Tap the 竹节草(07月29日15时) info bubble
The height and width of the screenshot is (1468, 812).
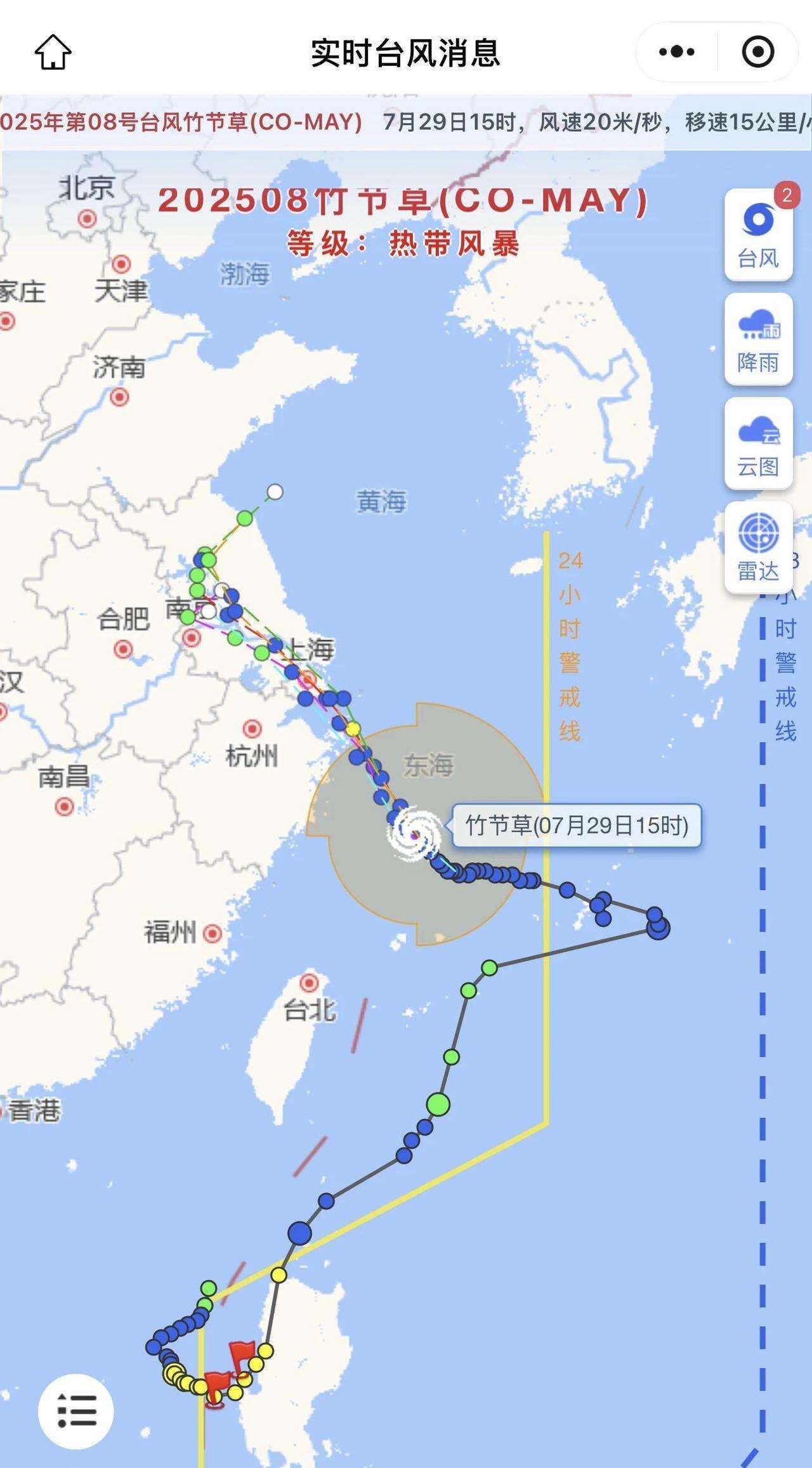[577, 825]
